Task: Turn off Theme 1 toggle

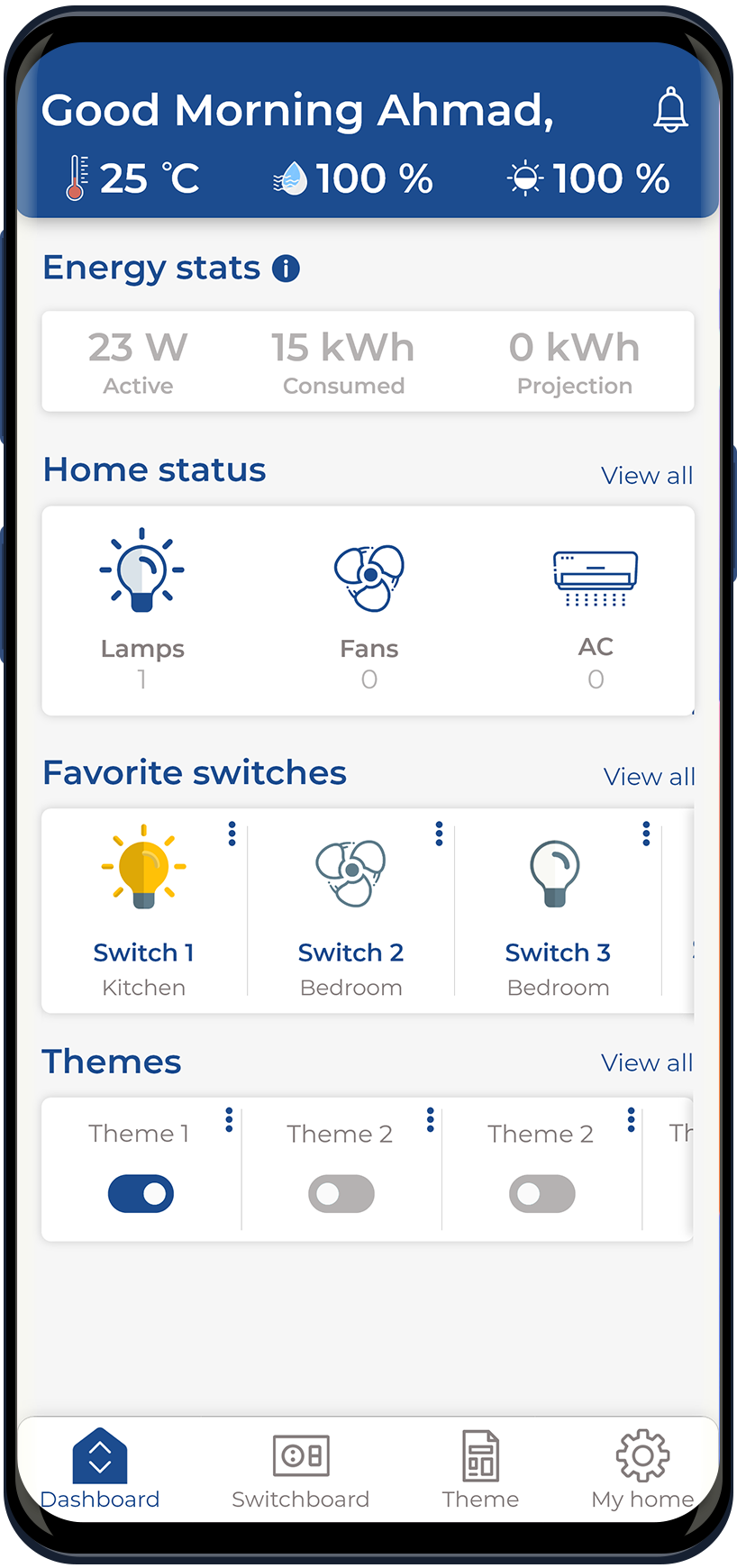Action: pyautogui.click(x=141, y=1193)
